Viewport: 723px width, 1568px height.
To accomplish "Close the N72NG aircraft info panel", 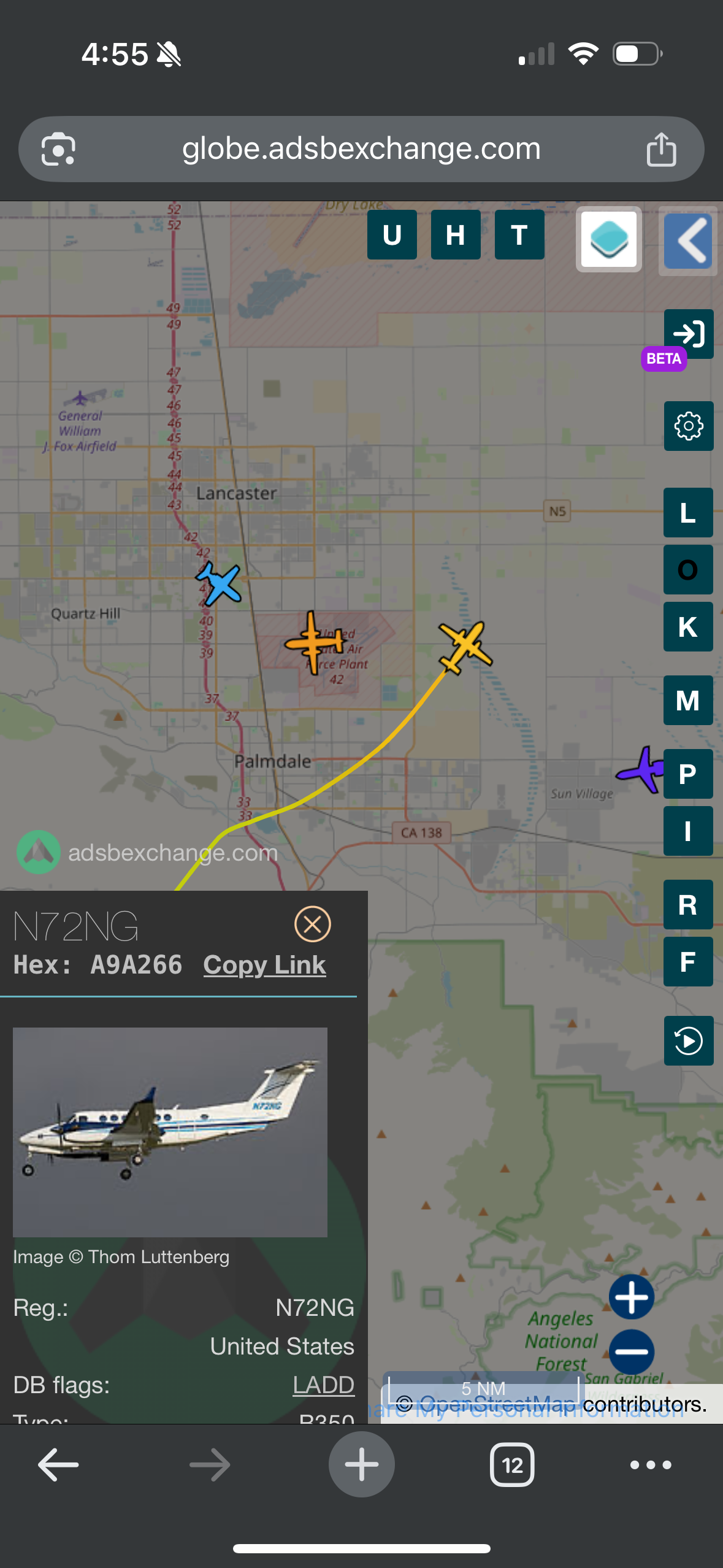I will tap(313, 924).
